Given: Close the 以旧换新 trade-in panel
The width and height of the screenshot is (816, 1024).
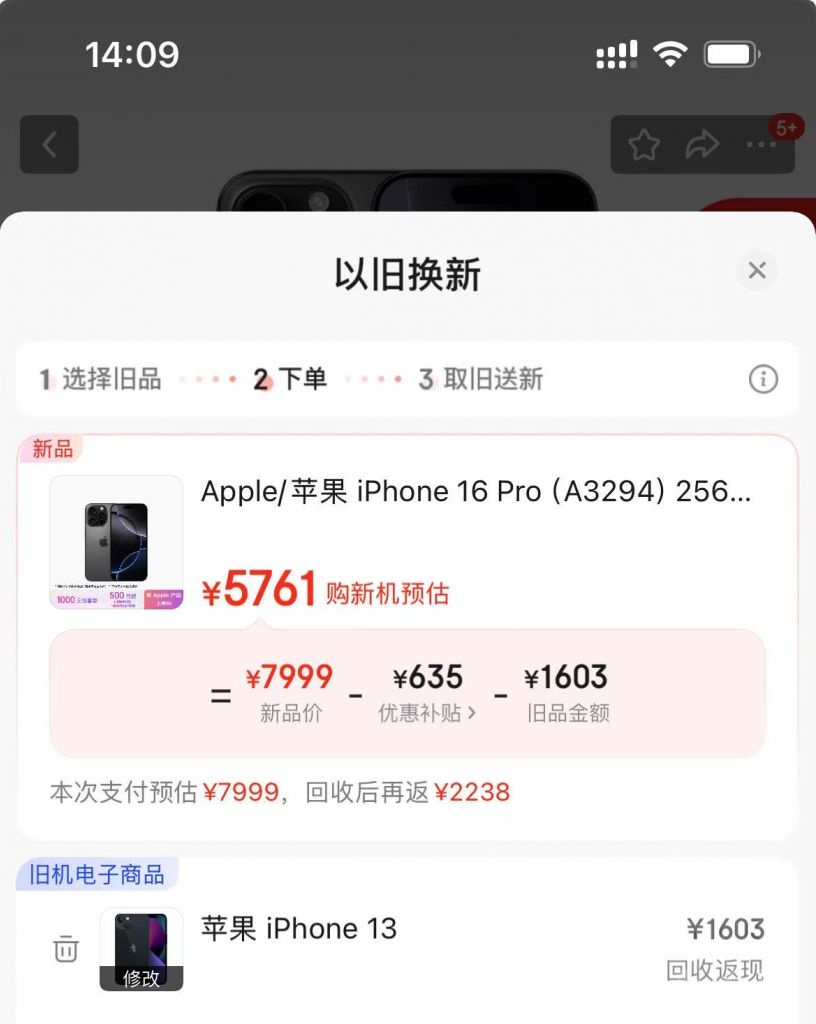Looking at the screenshot, I should 756,270.
